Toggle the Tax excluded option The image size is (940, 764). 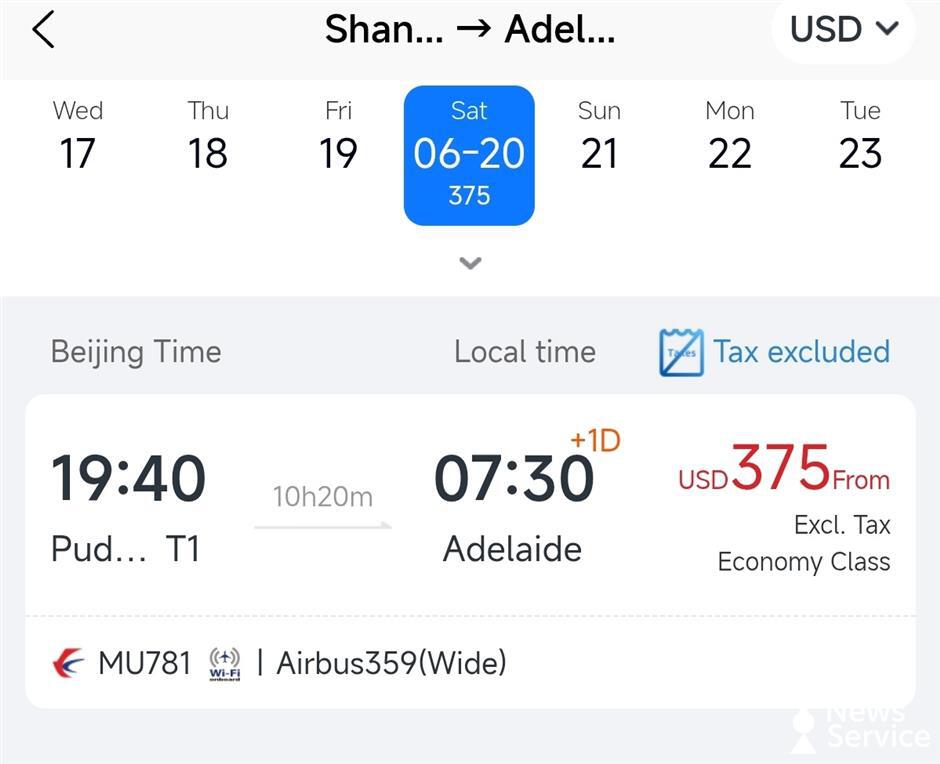(775, 352)
